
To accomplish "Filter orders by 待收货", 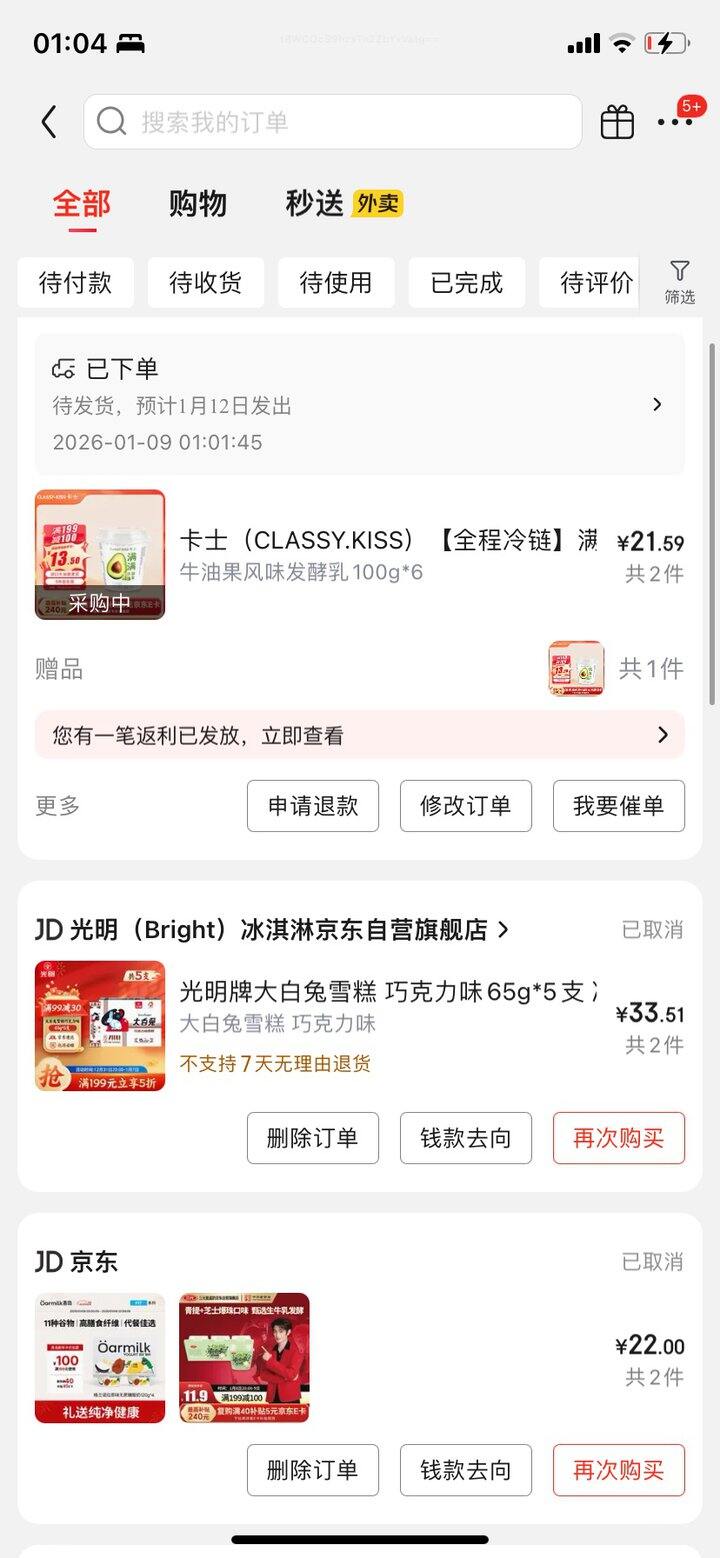I will [x=206, y=283].
